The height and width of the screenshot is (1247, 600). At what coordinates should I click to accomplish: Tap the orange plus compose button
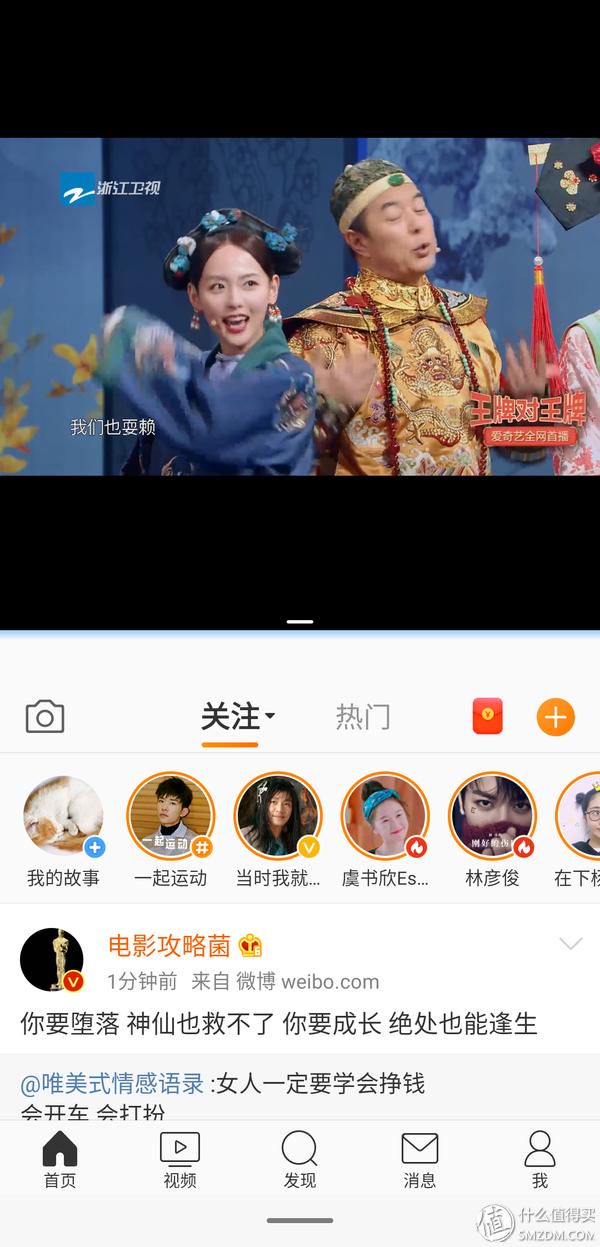point(556,716)
